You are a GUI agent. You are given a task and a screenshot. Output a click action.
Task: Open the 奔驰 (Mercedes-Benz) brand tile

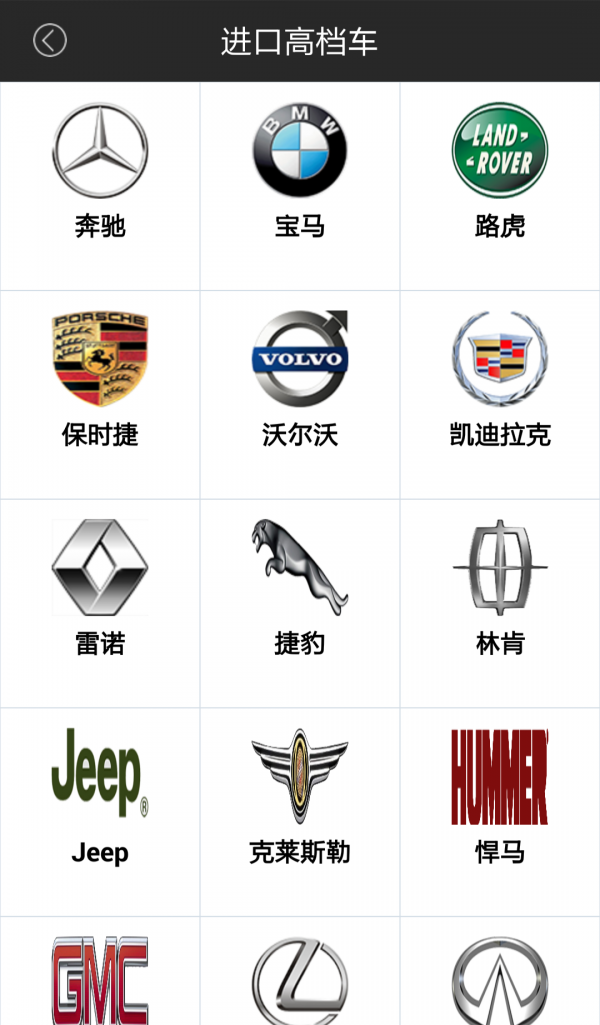(x=100, y=172)
